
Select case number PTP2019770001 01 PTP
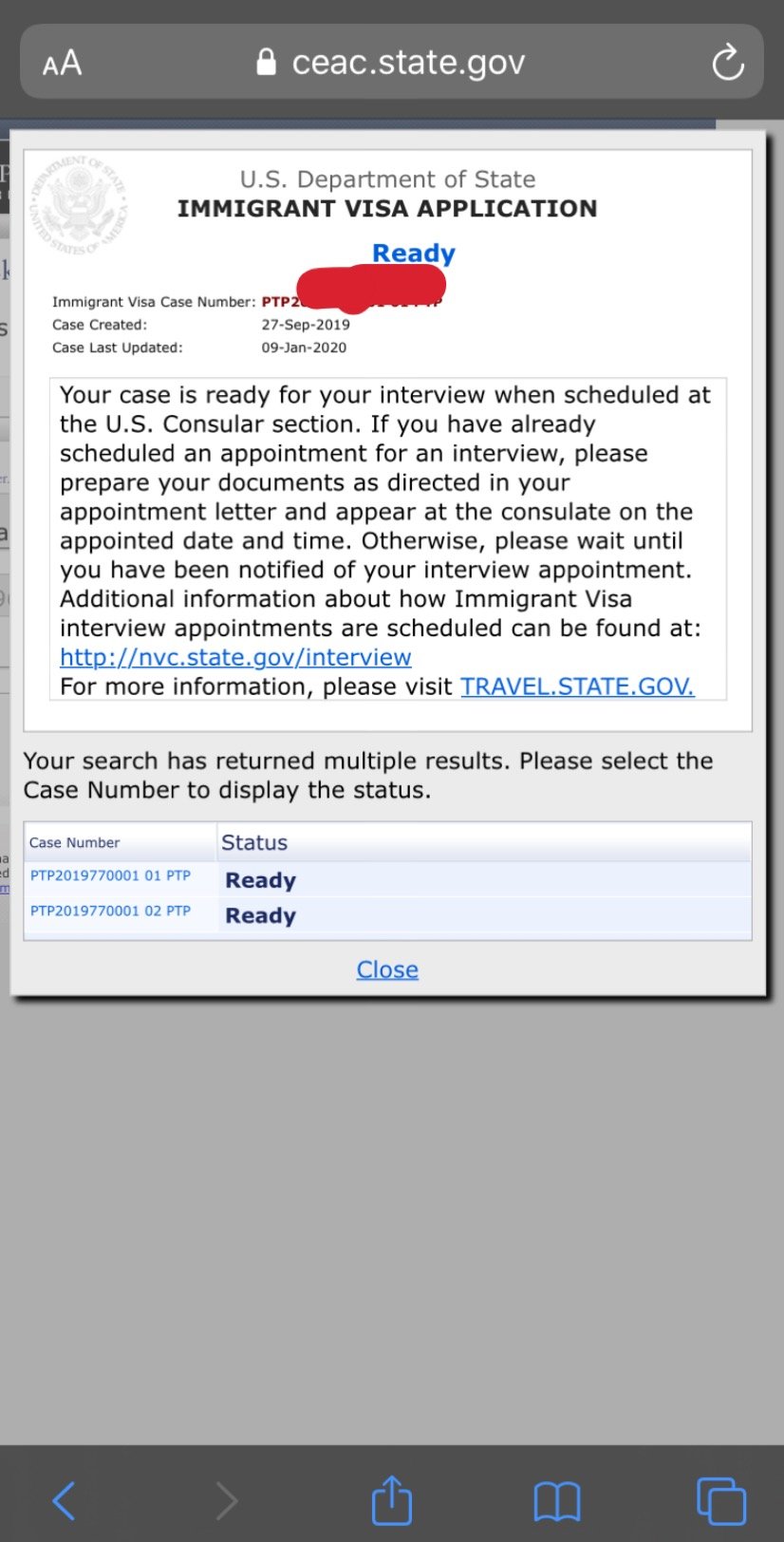110,875
